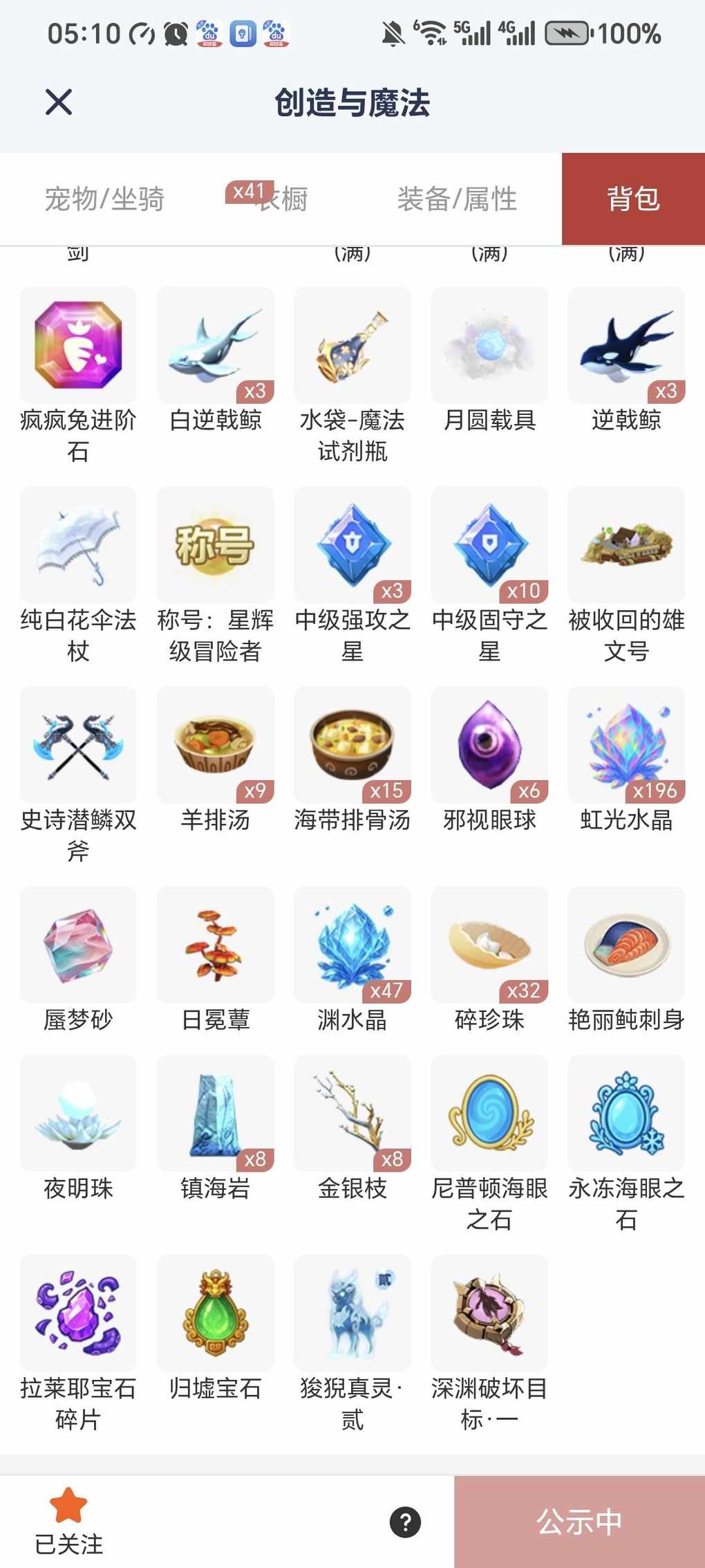Open the question mark help icon
This screenshot has height=1568, width=705.
tap(405, 1522)
